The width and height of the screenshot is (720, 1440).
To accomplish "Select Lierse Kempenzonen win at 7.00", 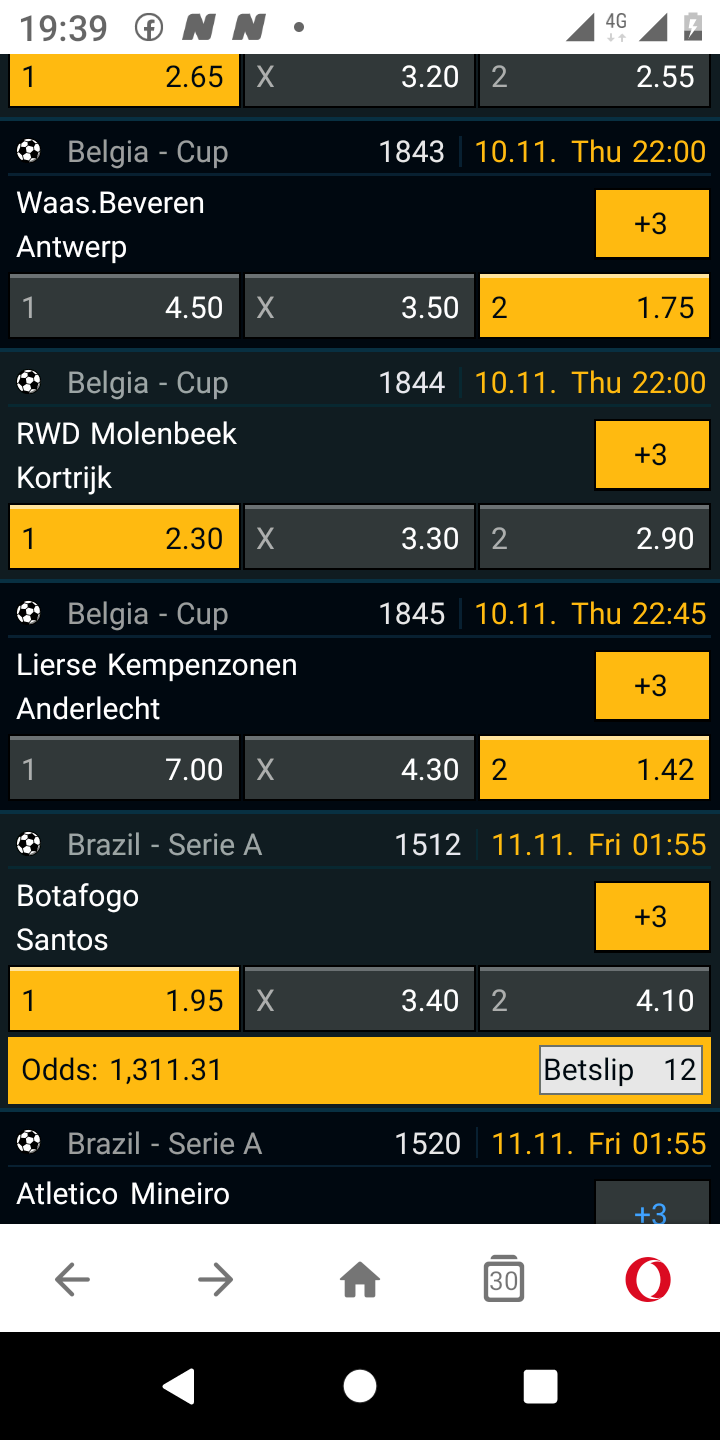I will click(125, 769).
